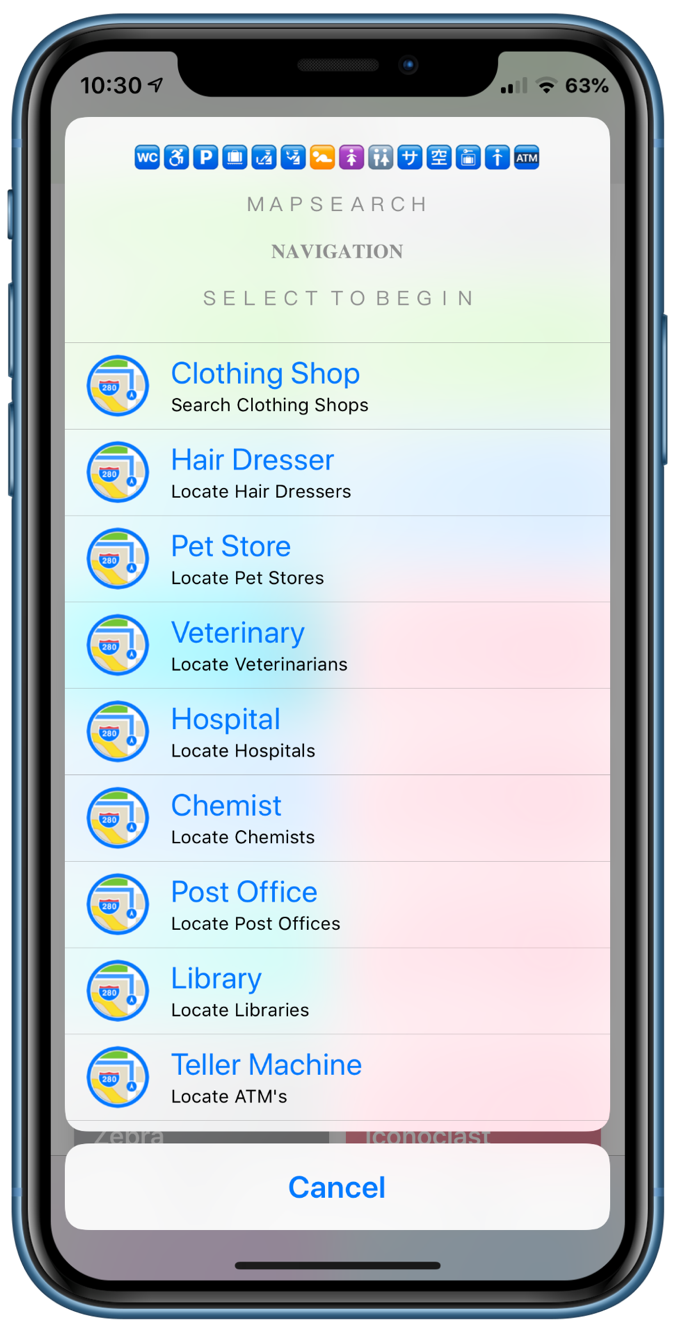Tap the Hospital entry
The image size is (675, 1336).
click(x=337, y=732)
